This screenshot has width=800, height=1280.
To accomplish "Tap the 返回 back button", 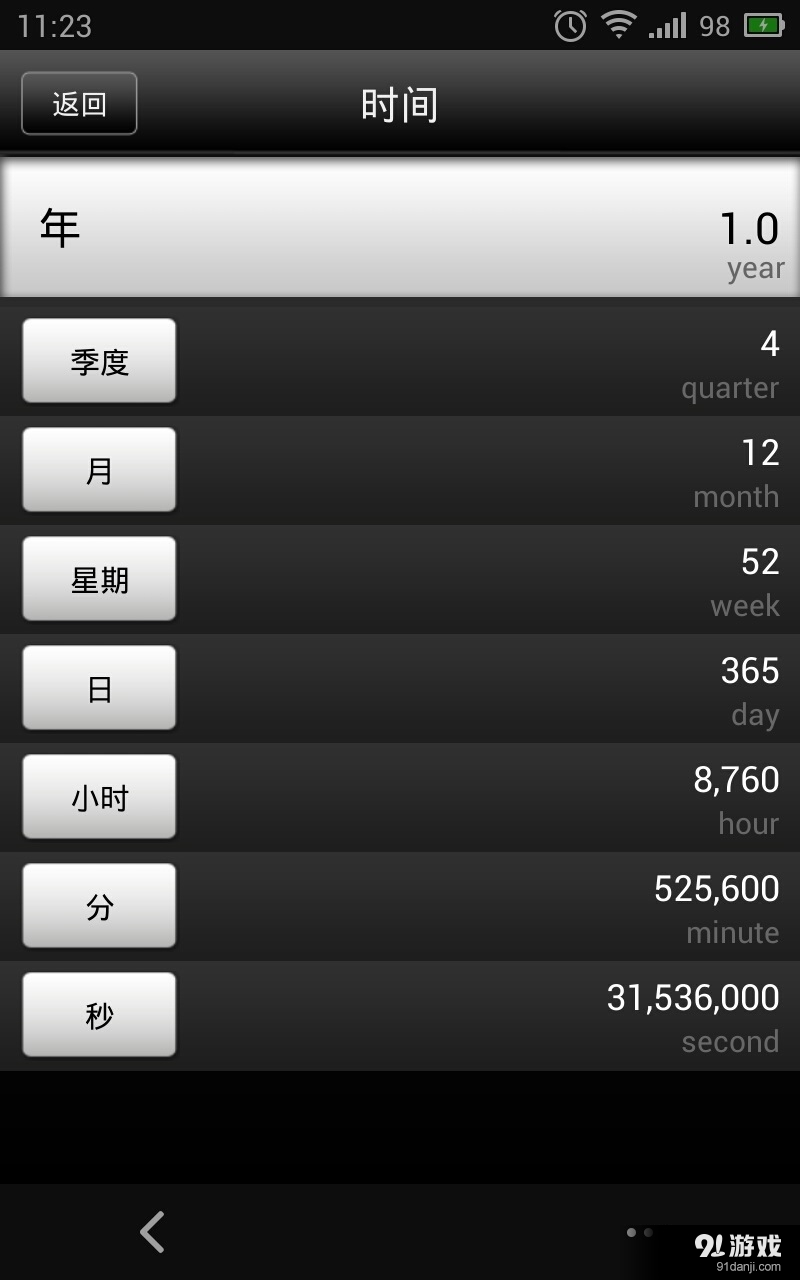I will pos(79,103).
